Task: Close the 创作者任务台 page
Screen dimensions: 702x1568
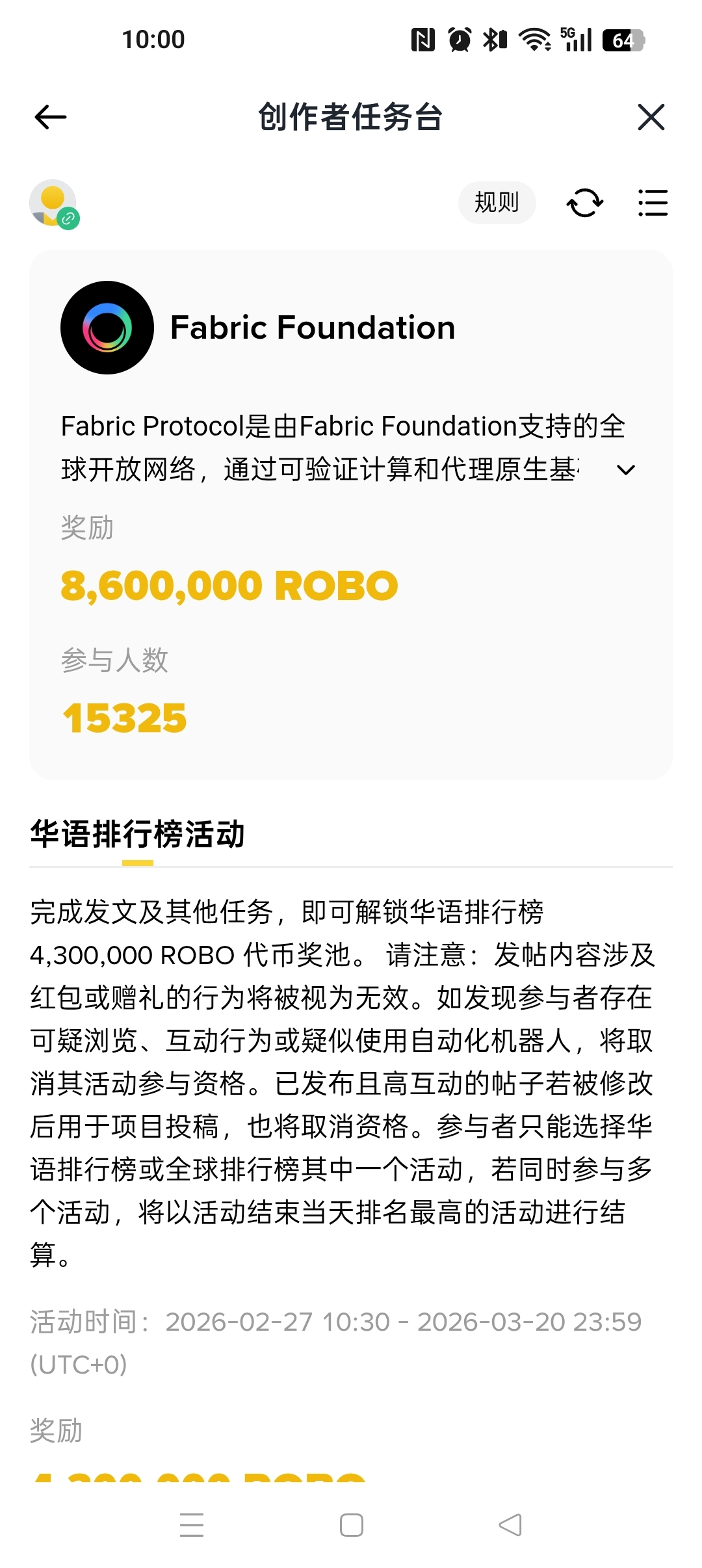Action: (x=651, y=118)
